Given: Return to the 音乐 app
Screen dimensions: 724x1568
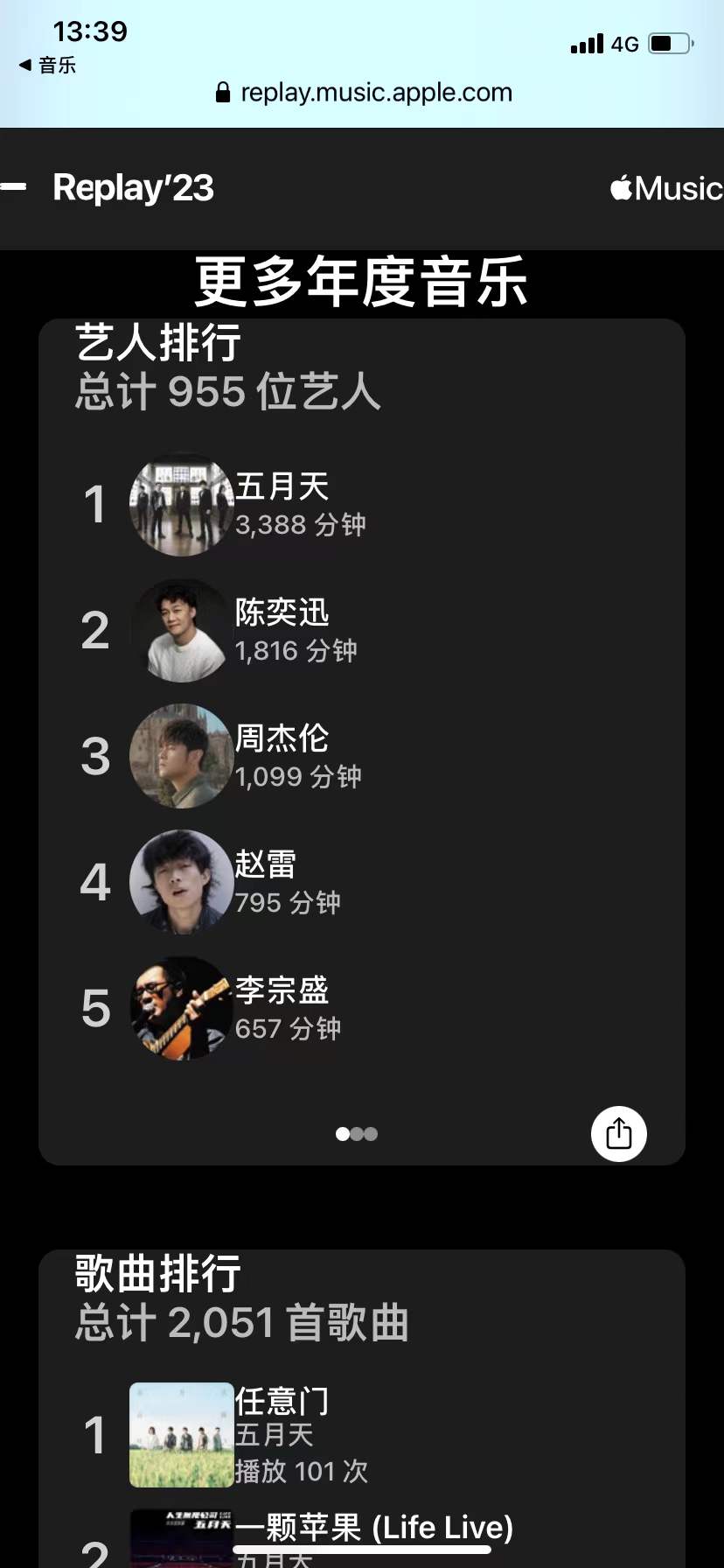Looking at the screenshot, I should 47,65.
